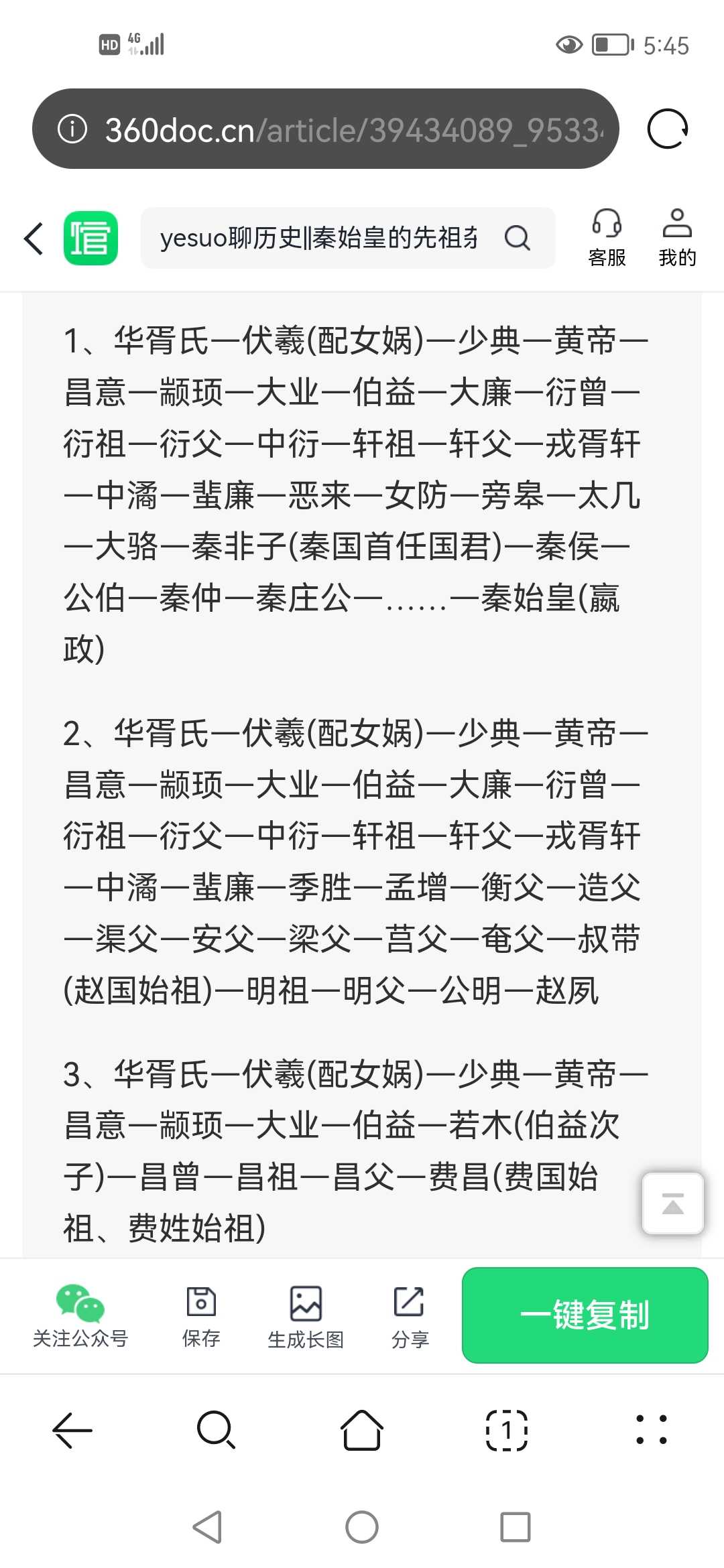
Task: Contact 客服 customer service
Action: pos(607,238)
